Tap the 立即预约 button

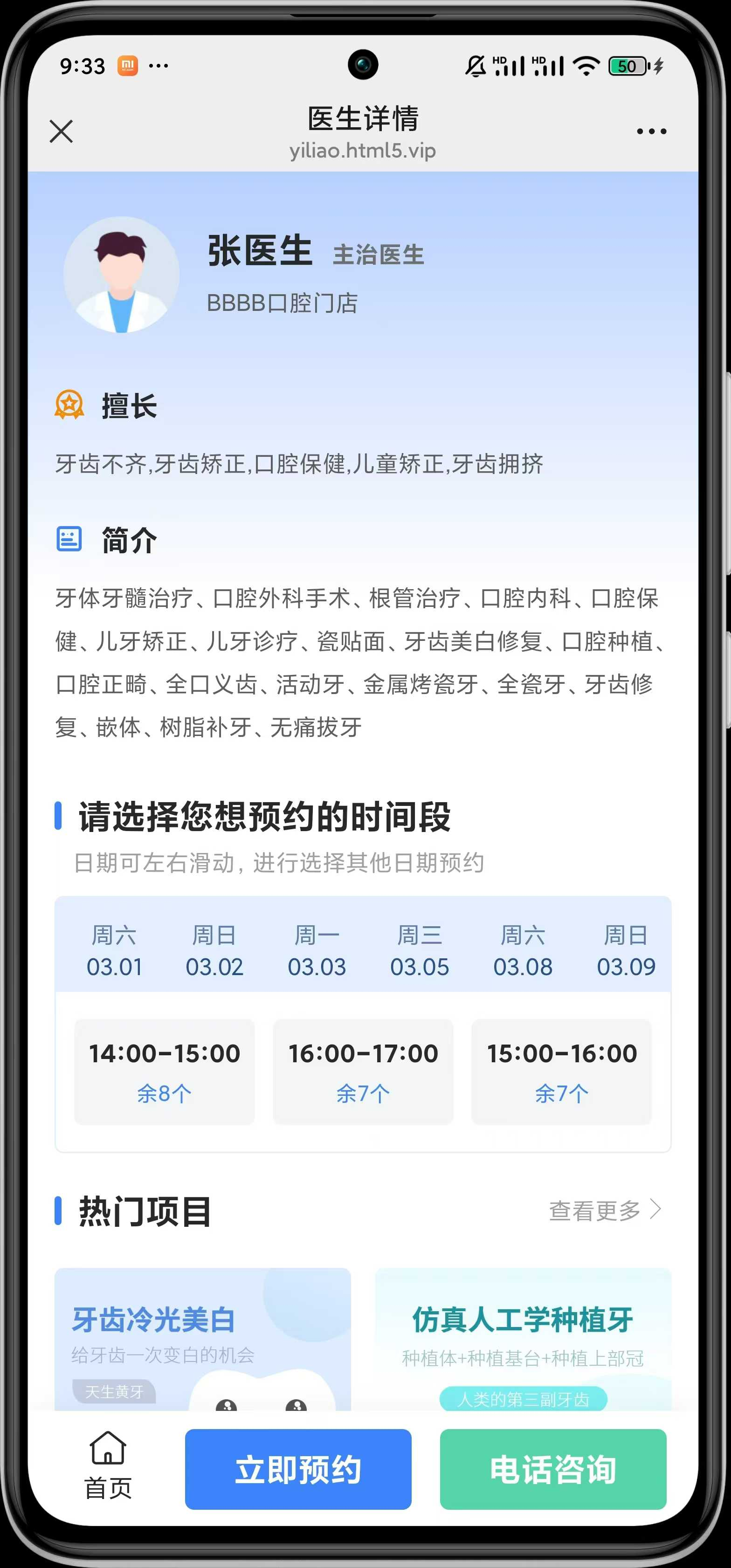298,1469
